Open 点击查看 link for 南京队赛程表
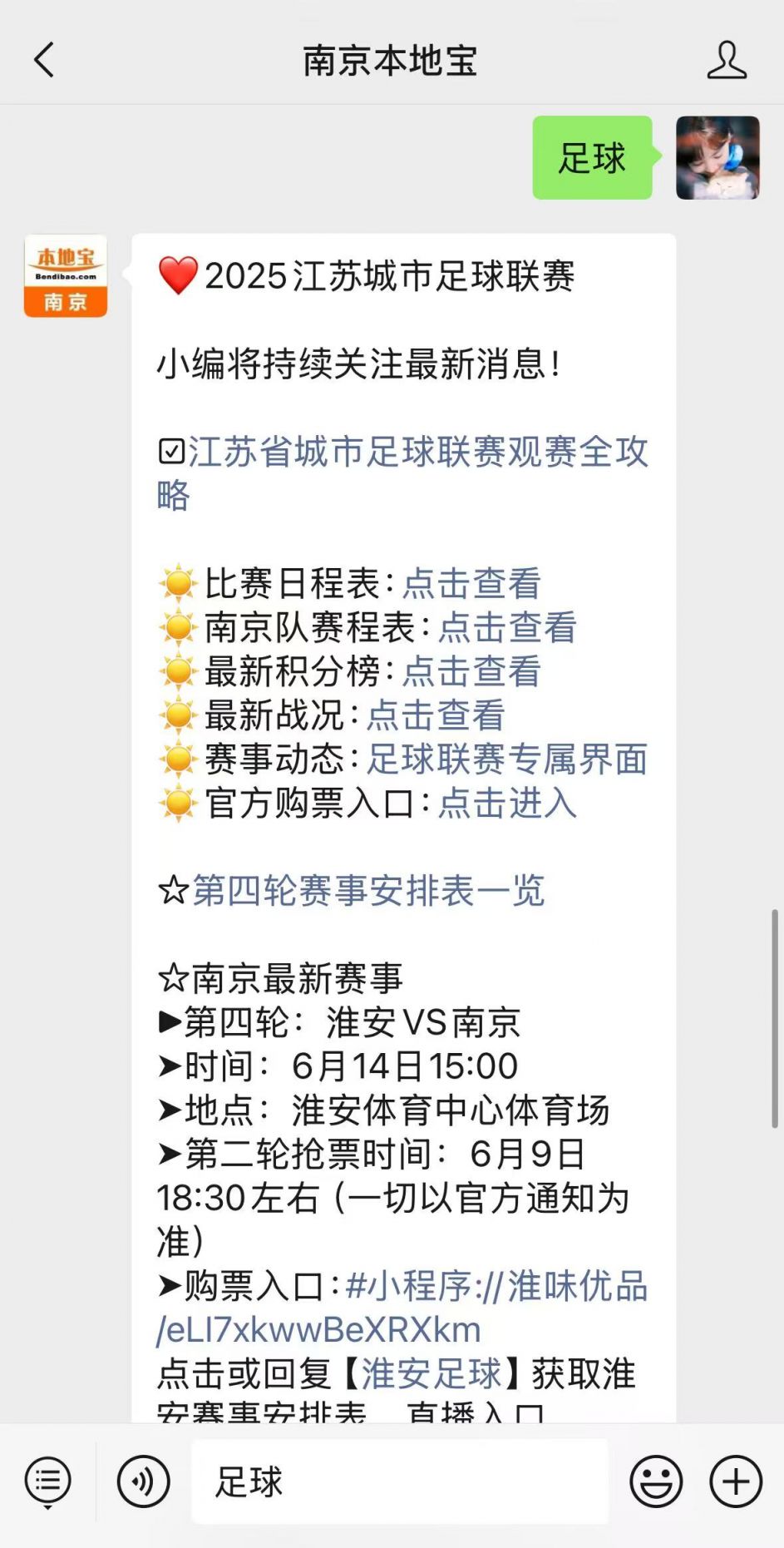This screenshot has width=784, height=1548. click(508, 627)
